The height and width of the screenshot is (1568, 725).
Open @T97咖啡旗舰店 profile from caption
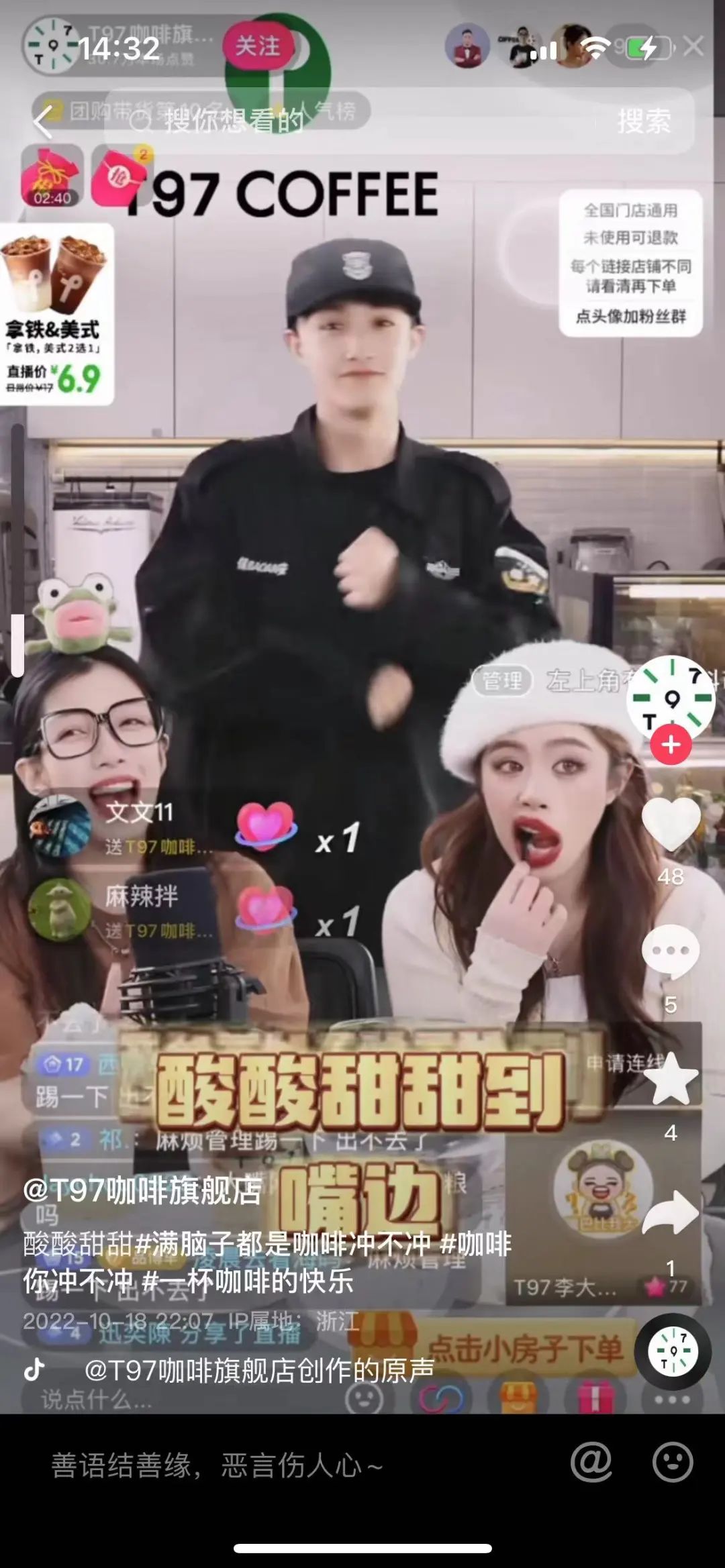[x=142, y=1192]
